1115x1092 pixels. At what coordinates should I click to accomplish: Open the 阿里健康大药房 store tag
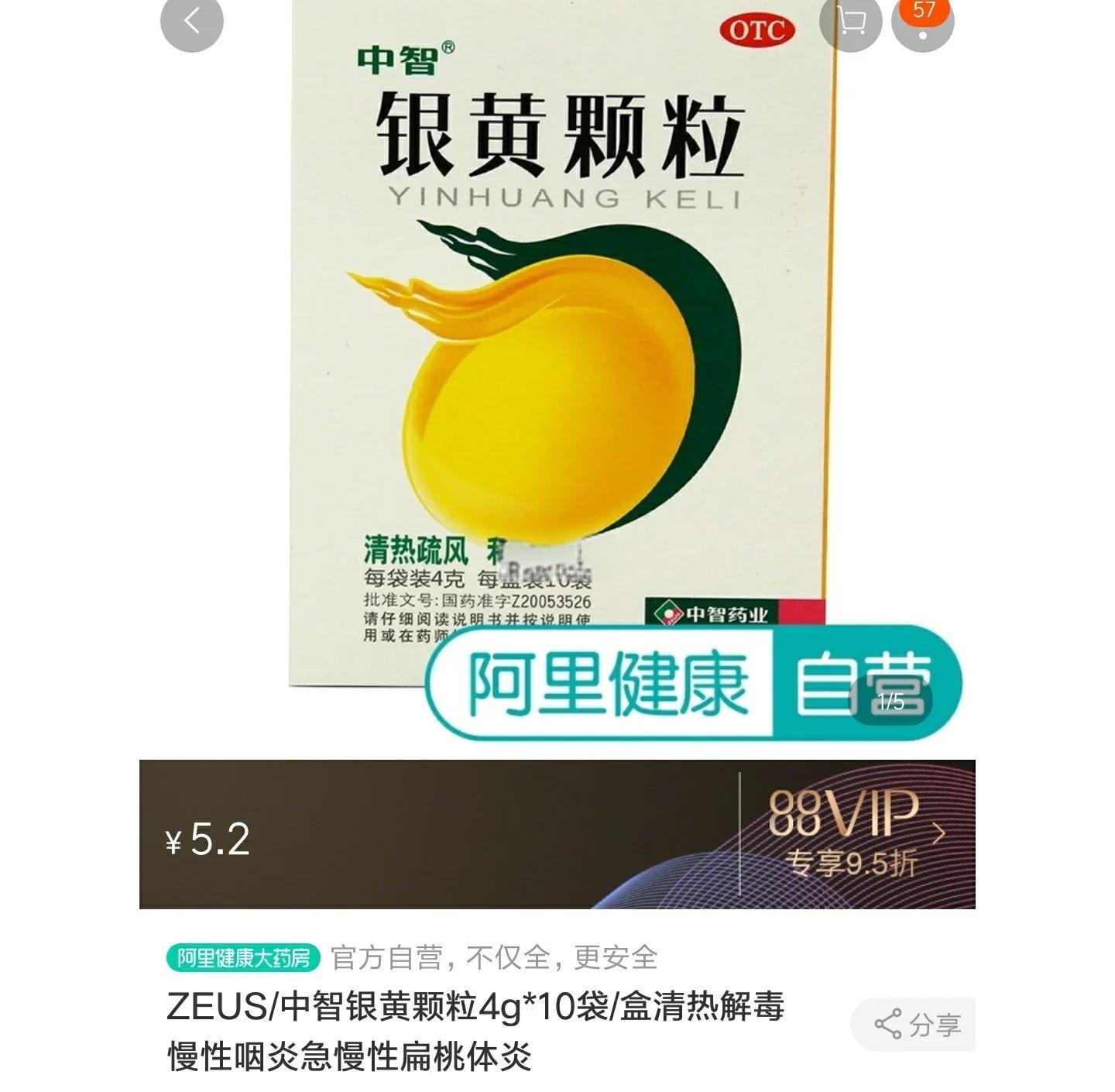(243, 958)
